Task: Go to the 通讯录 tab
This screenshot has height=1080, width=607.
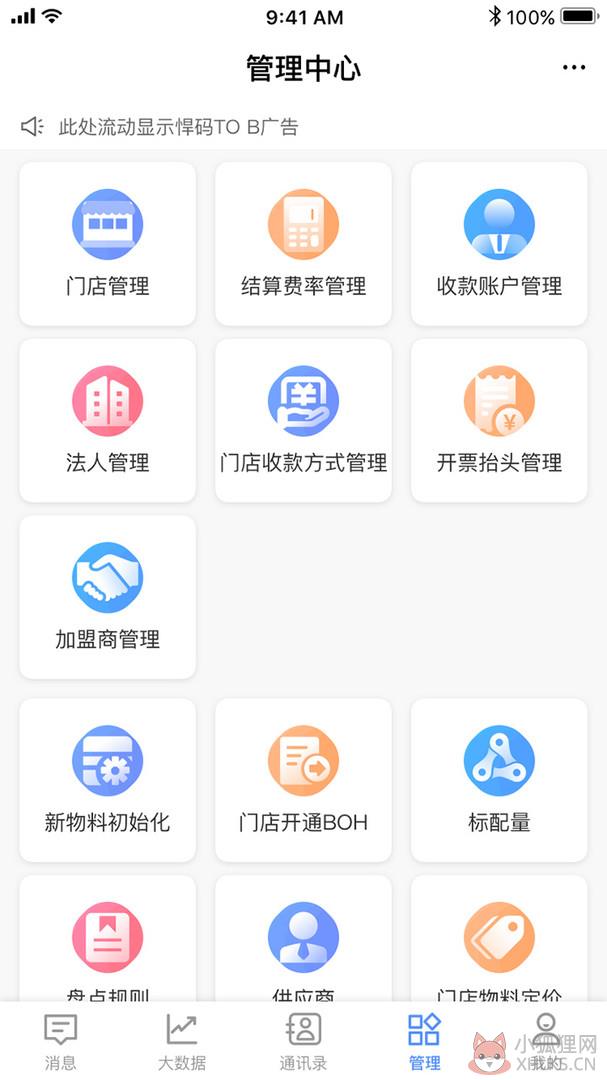Action: (303, 1042)
